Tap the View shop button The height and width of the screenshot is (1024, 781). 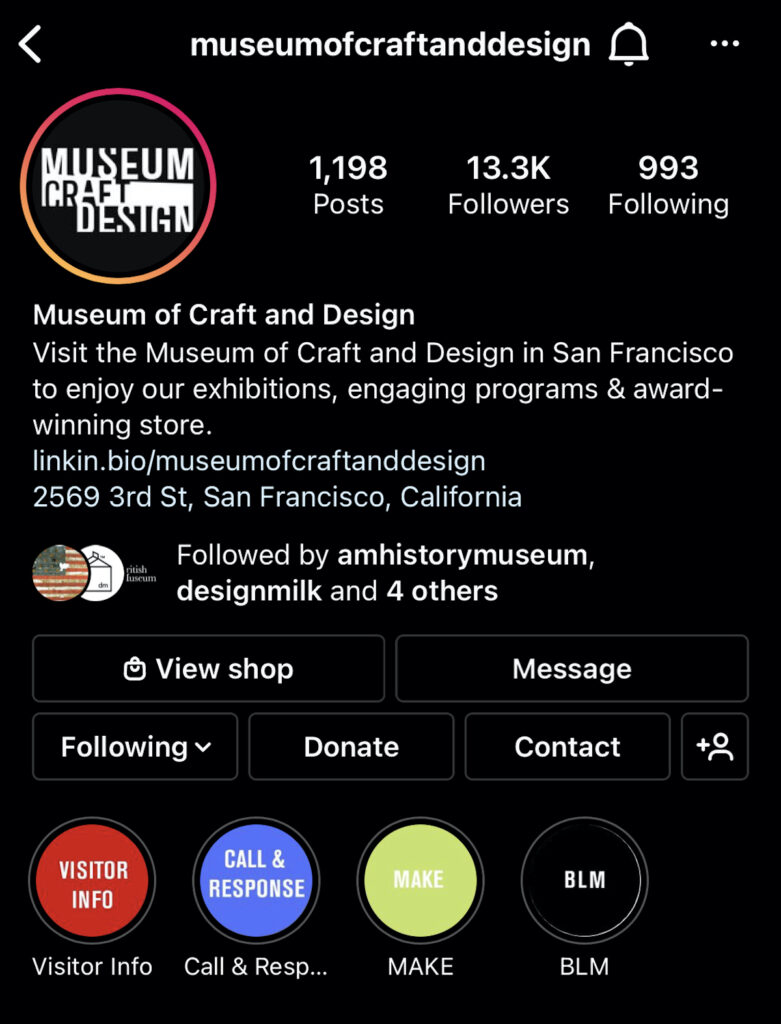(208, 669)
